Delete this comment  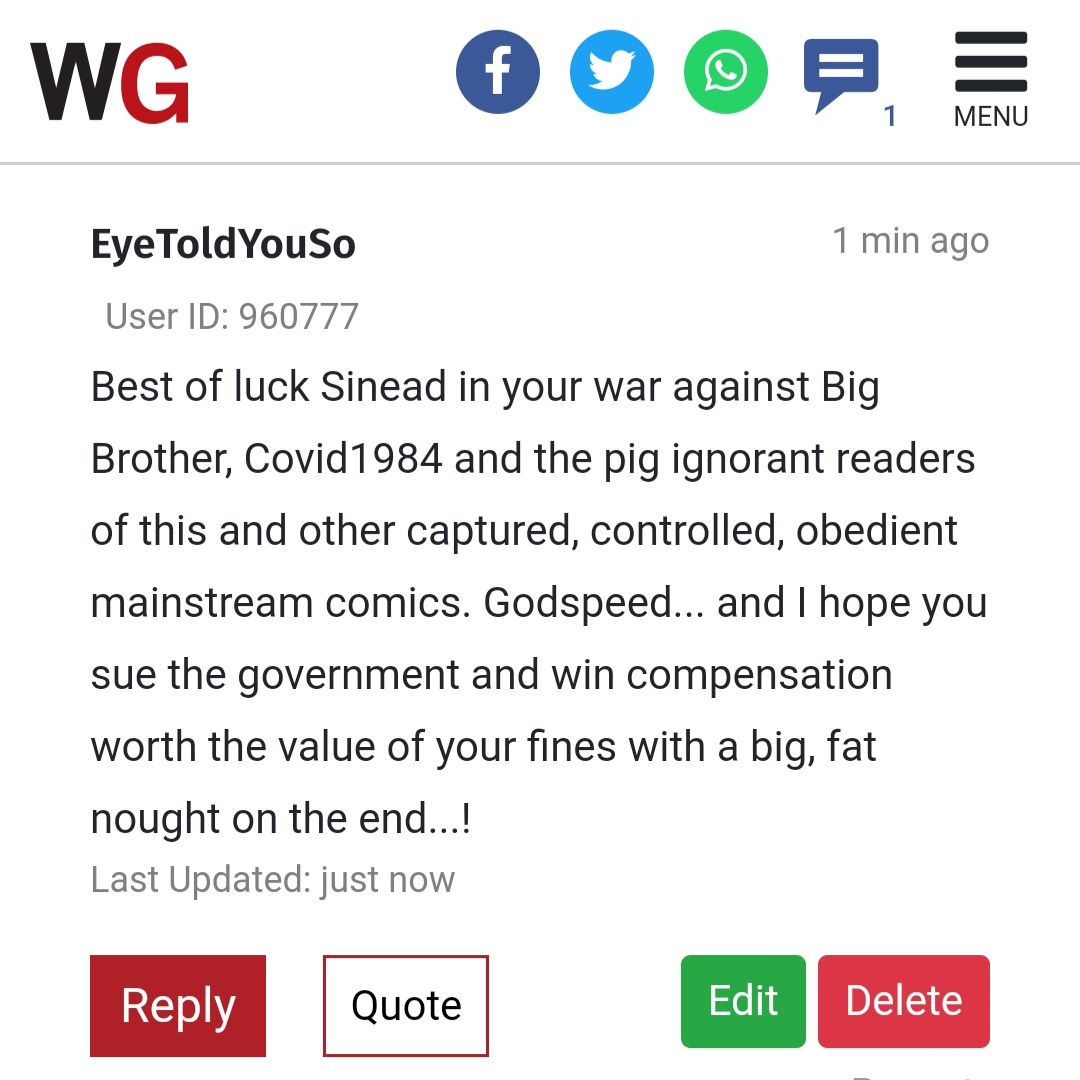click(x=904, y=1001)
